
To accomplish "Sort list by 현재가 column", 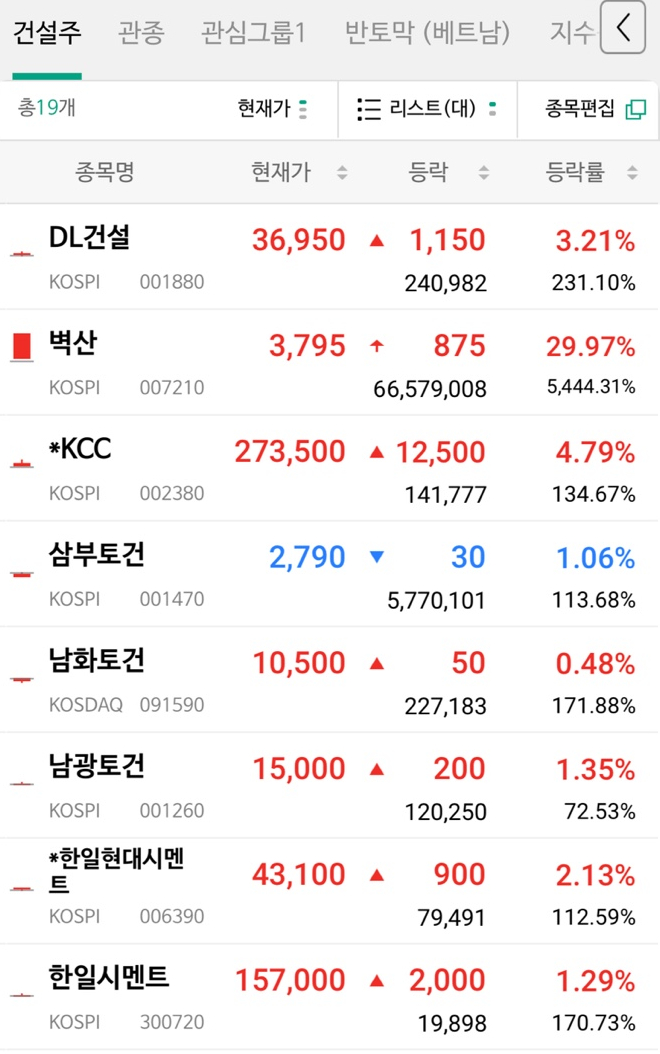I will point(298,173).
